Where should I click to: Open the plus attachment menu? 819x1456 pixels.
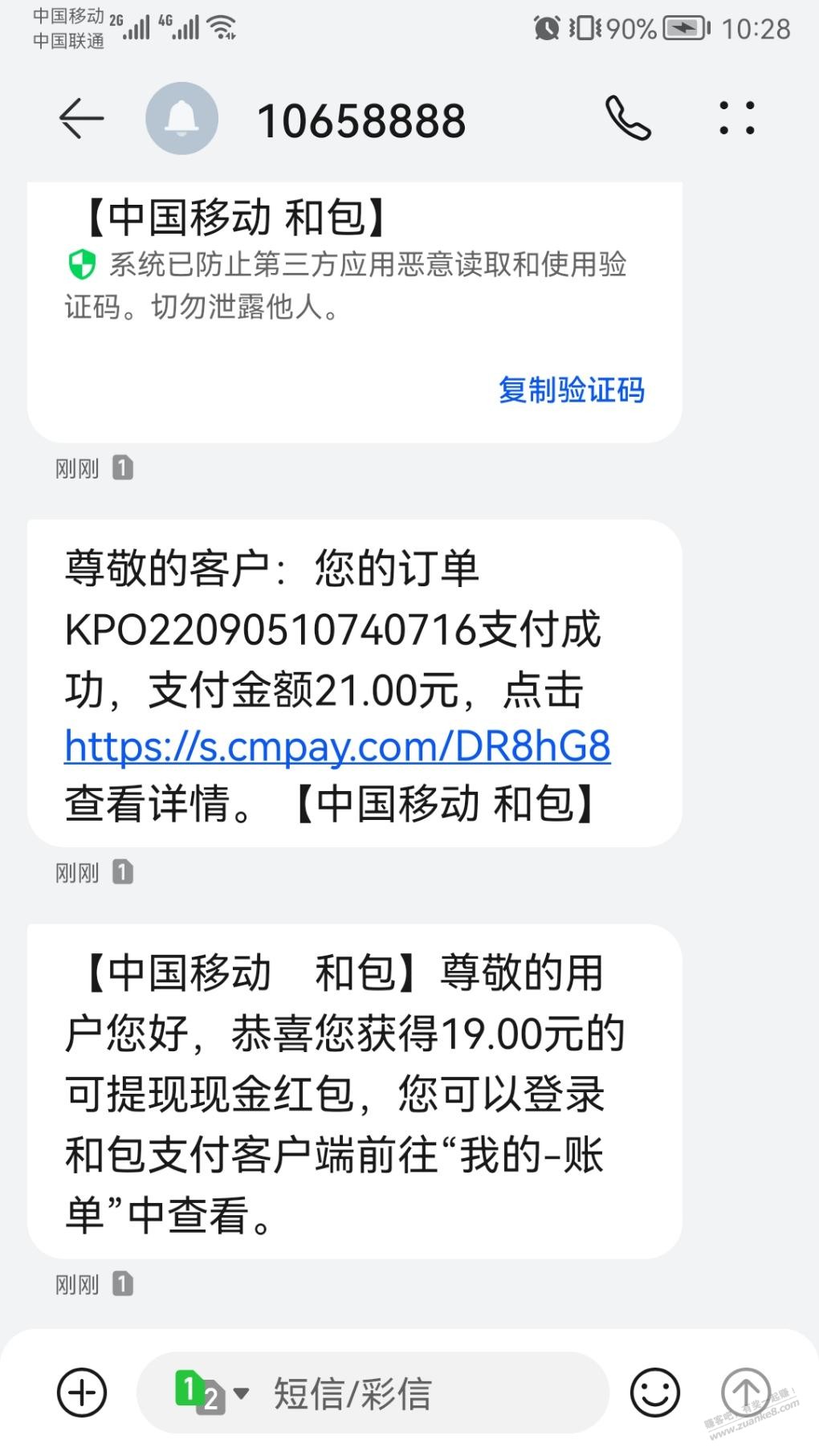(x=82, y=1393)
